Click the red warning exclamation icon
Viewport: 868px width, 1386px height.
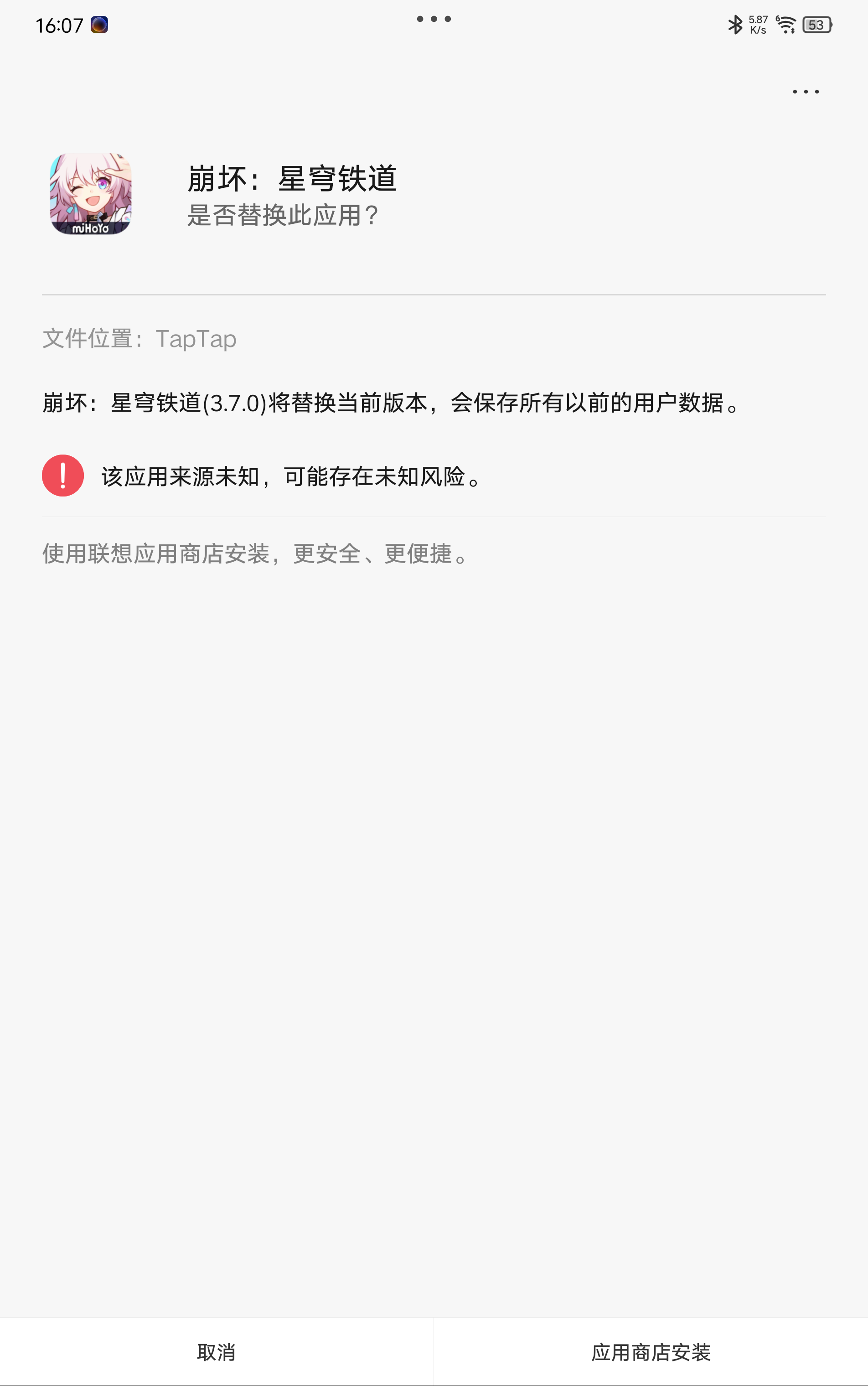pyautogui.click(x=63, y=477)
